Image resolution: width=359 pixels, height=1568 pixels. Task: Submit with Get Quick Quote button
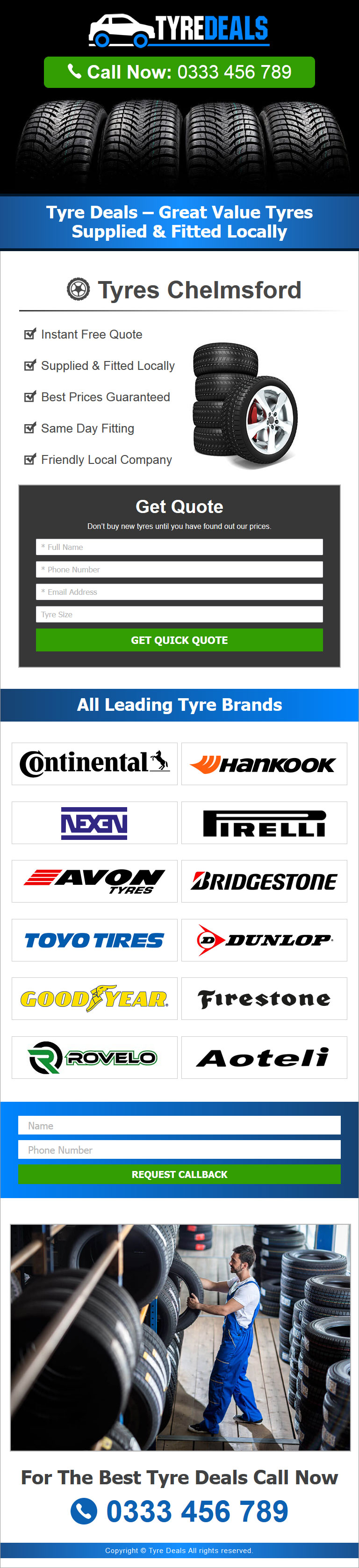pos(179,640)
